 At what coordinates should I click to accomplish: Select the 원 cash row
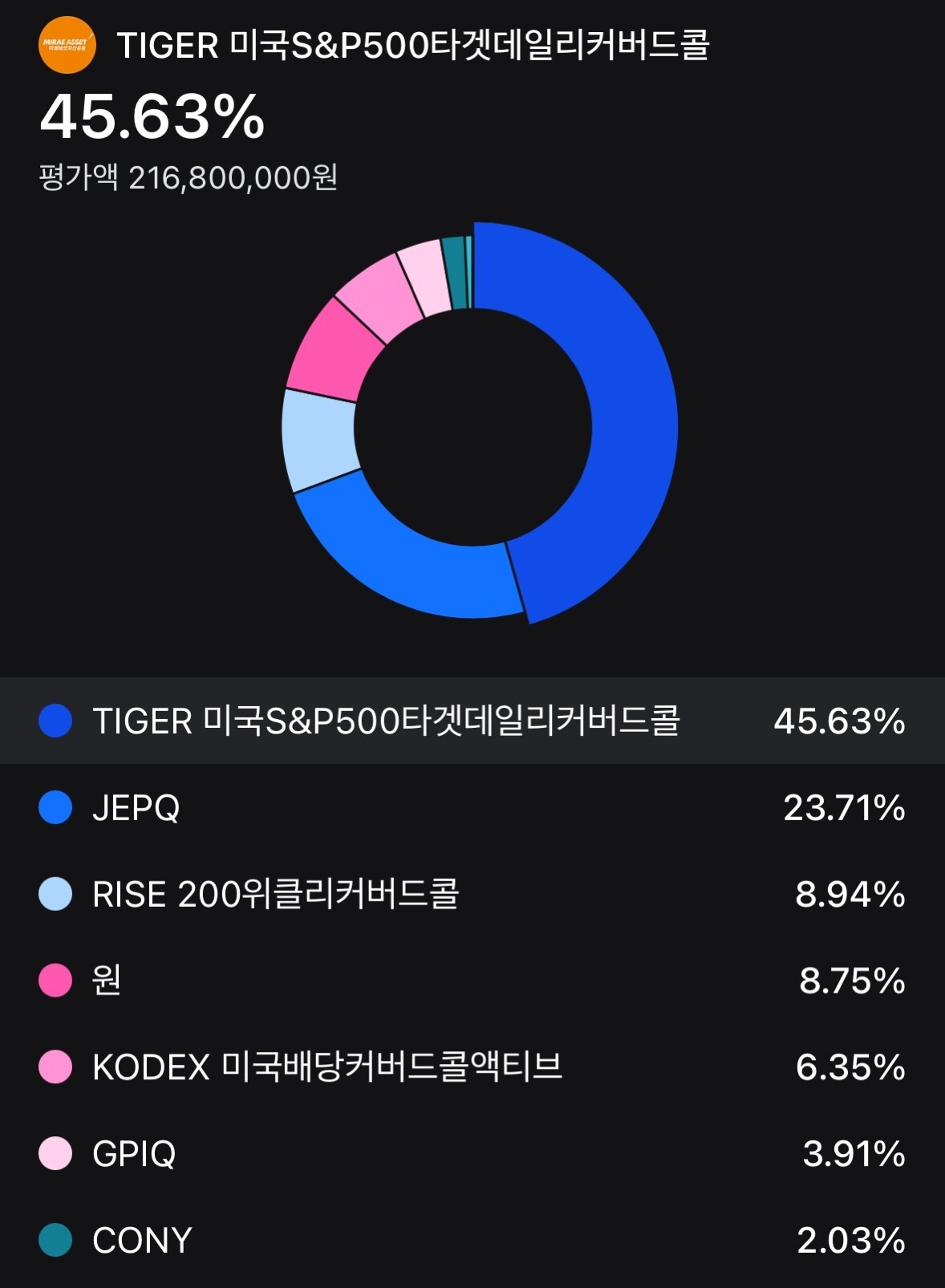pyautogui.click(x=472, y=981)
